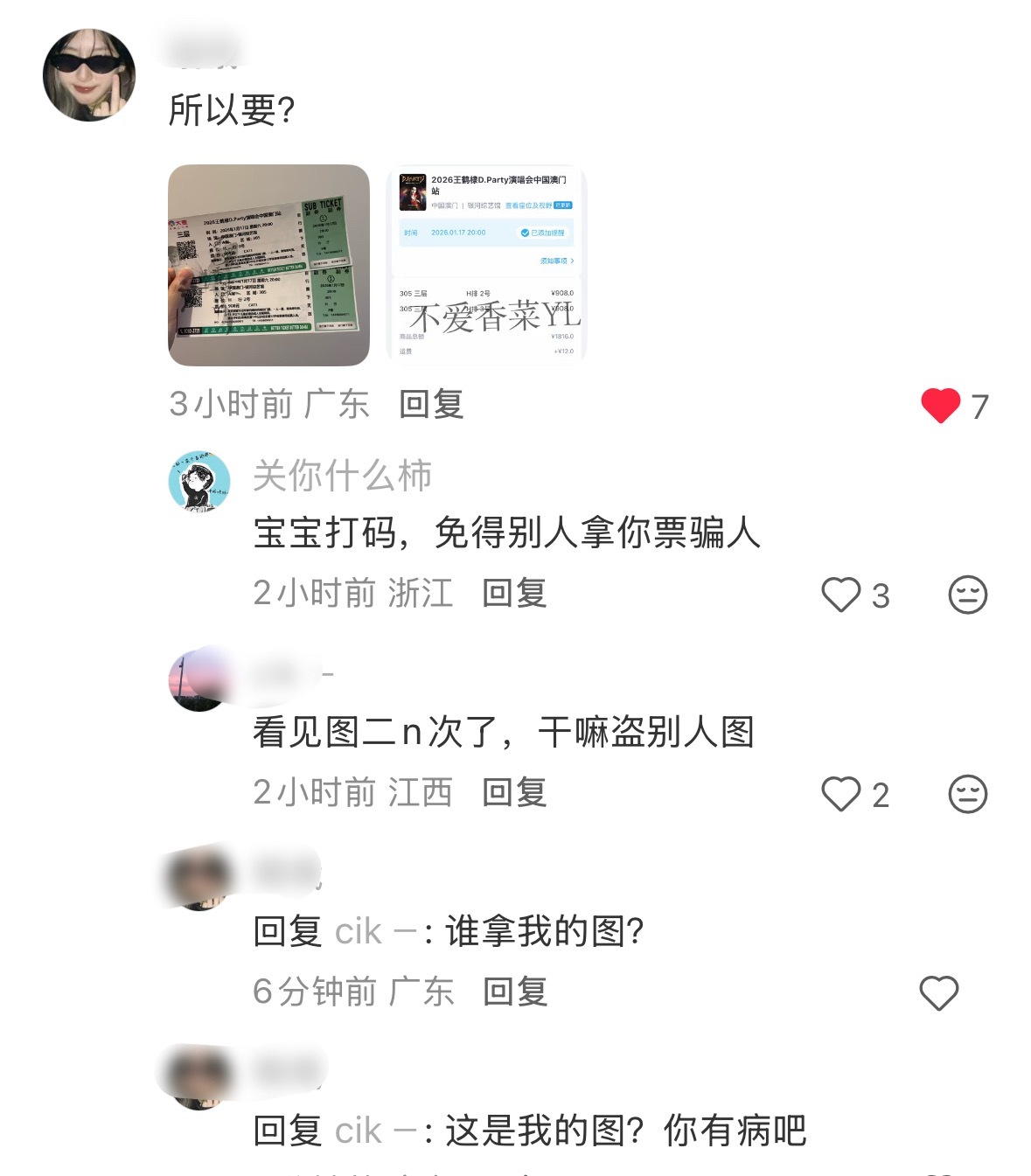Image resolution: width=1031 pixels, height=1176 pixels.
Task: Open 关你什么柿's profile avatar
Action: 199,480
